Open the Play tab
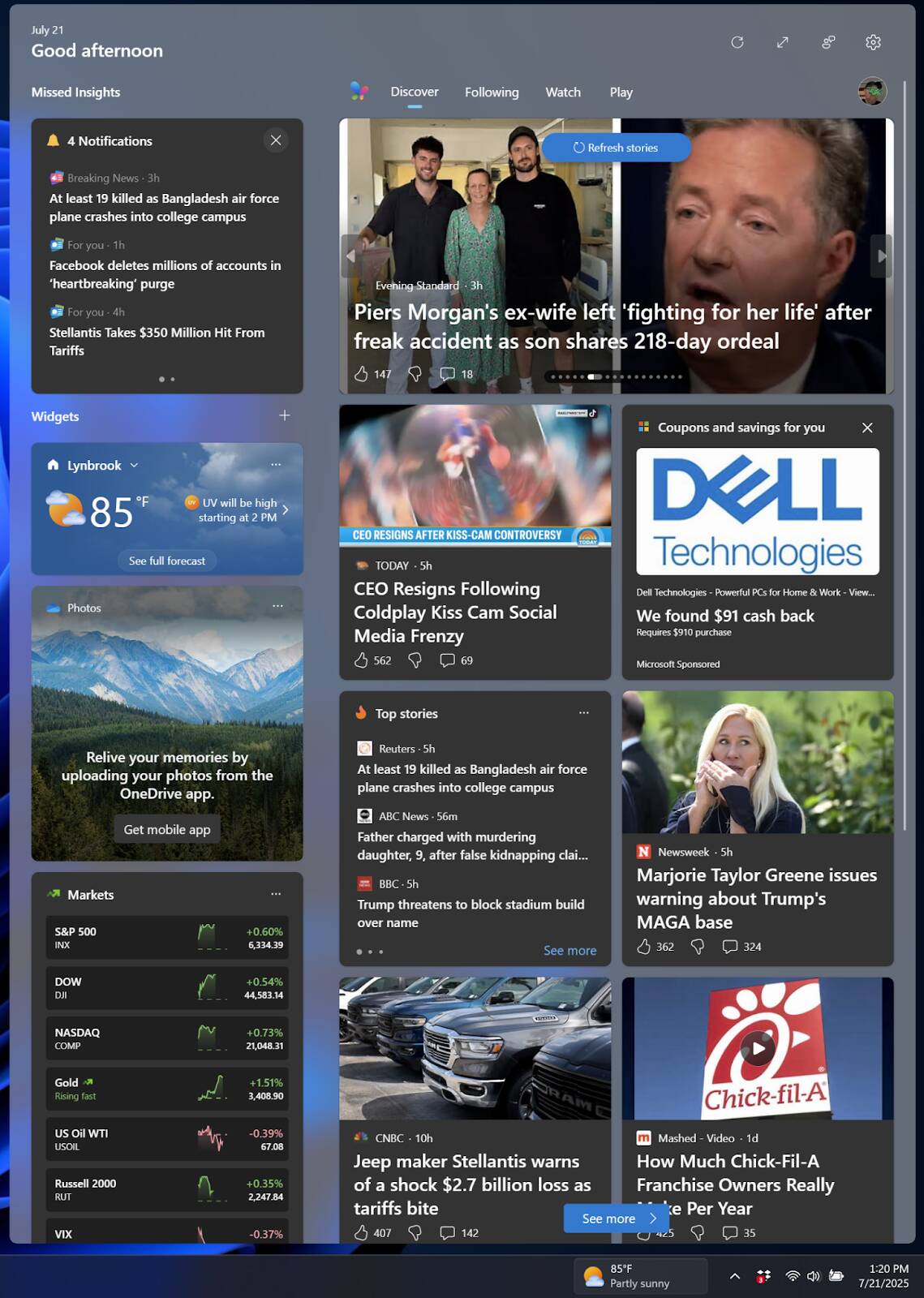Image resolution: width=924 pixels, height=1298 pixels. pos(621,92)
